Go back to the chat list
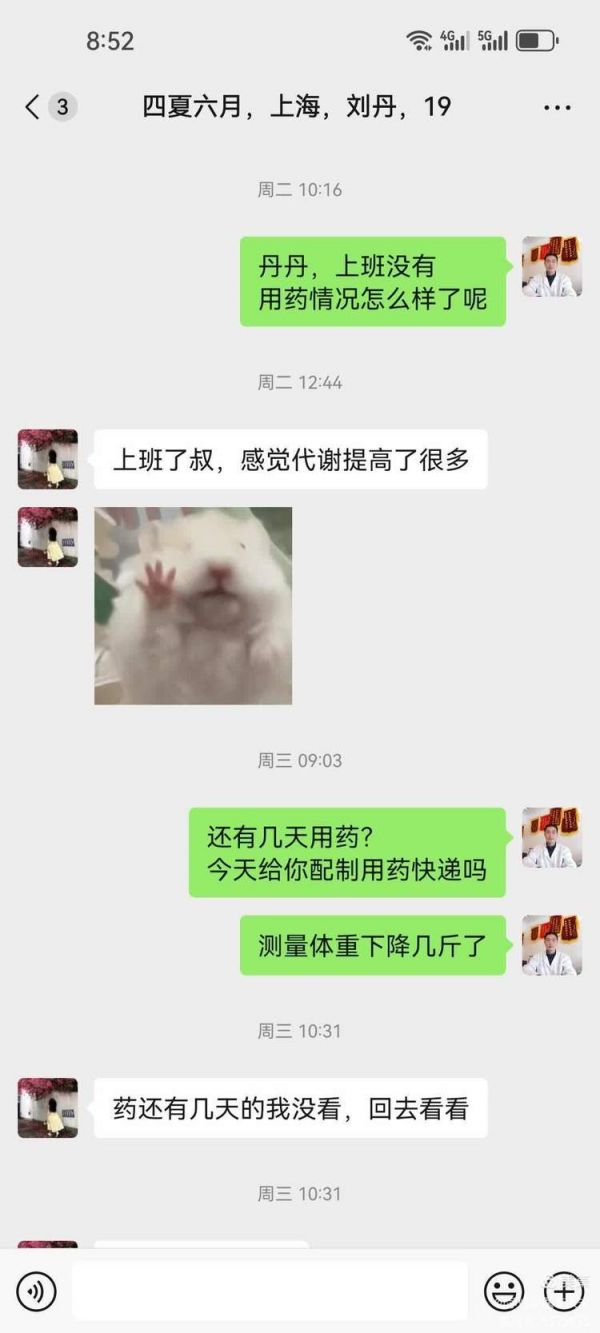600x1333 pixels. pyautogui.click(x=34, y=107)
